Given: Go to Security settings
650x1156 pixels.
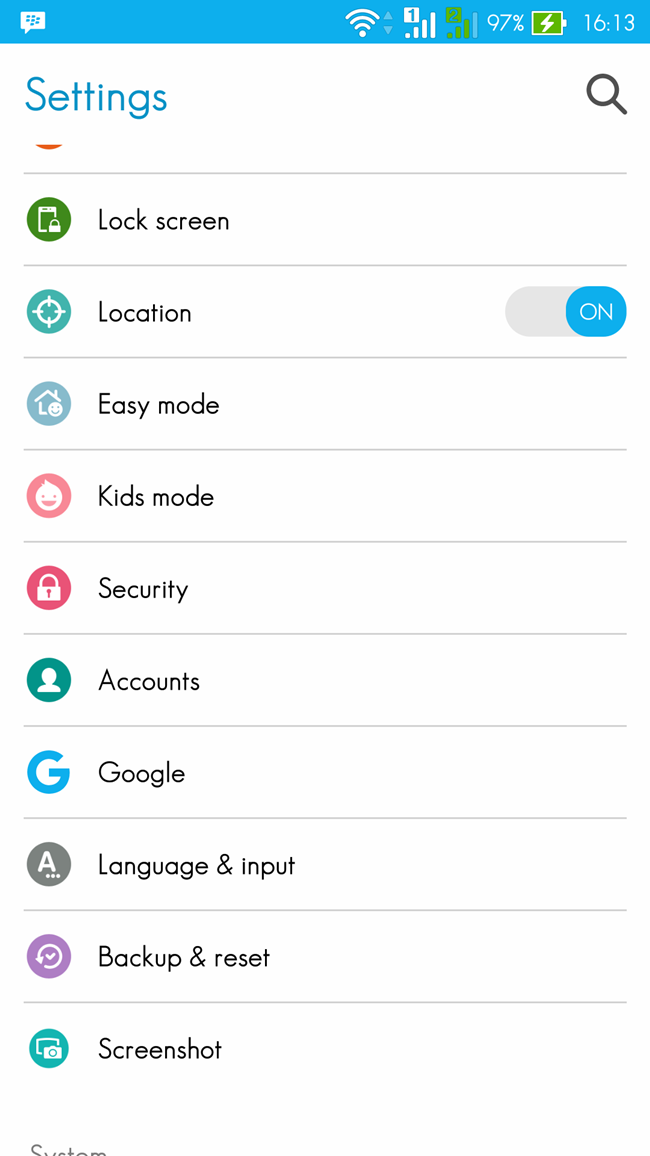Looking at the screenshot, I should click(x=325, y=588).
